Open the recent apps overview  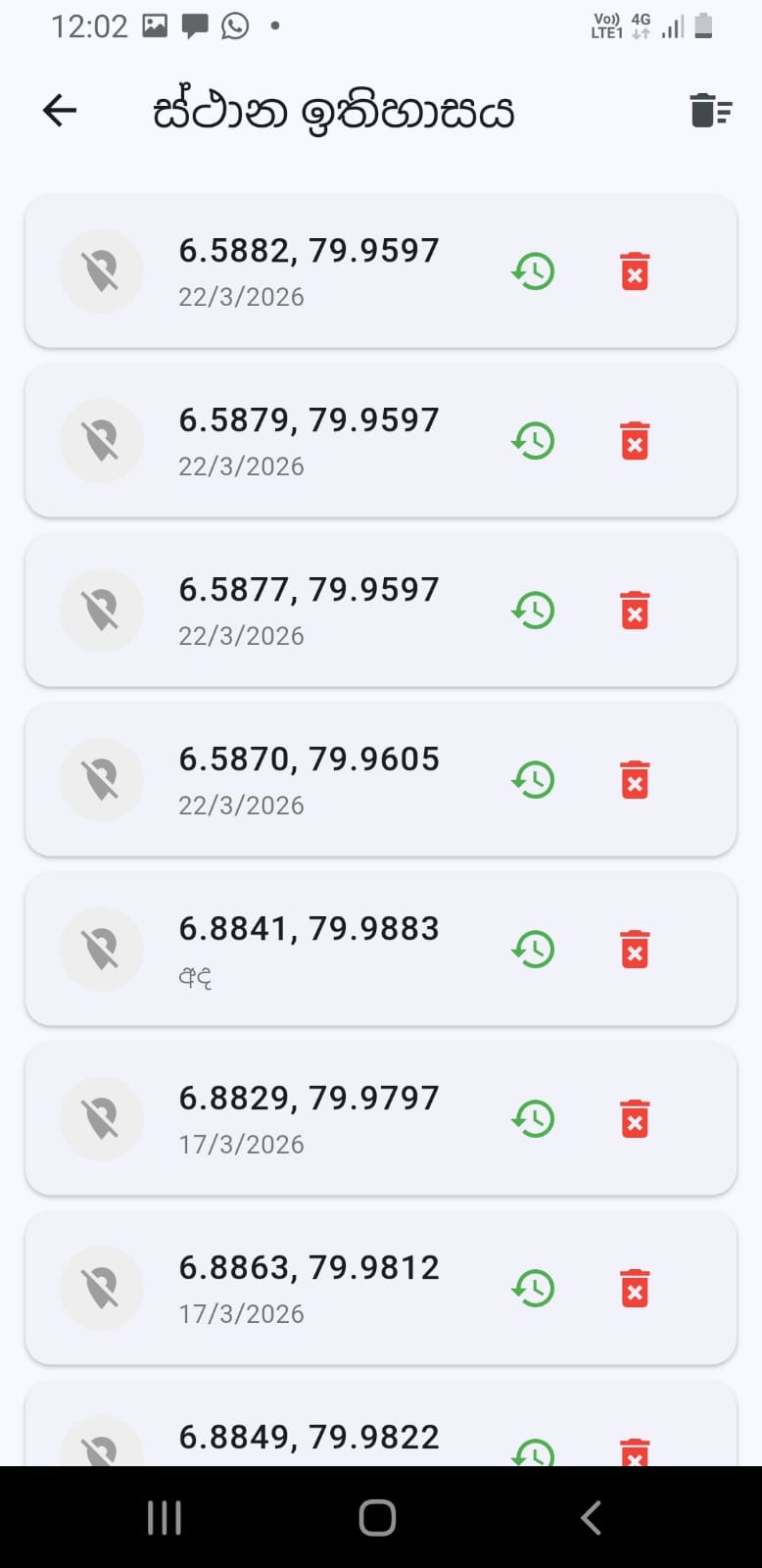point(164,1518)
